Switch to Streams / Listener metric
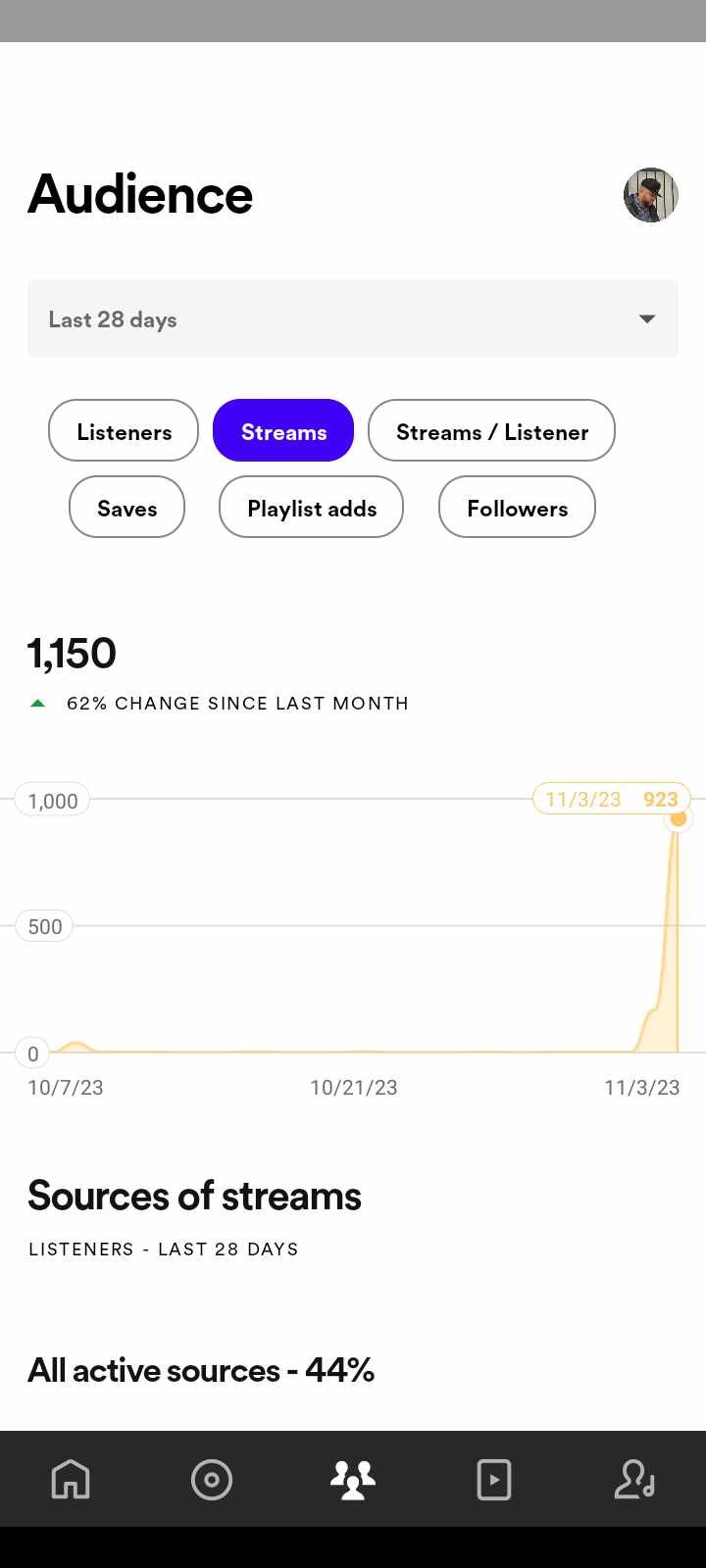The image size is (706, 1568). click(x=491, y=431)
